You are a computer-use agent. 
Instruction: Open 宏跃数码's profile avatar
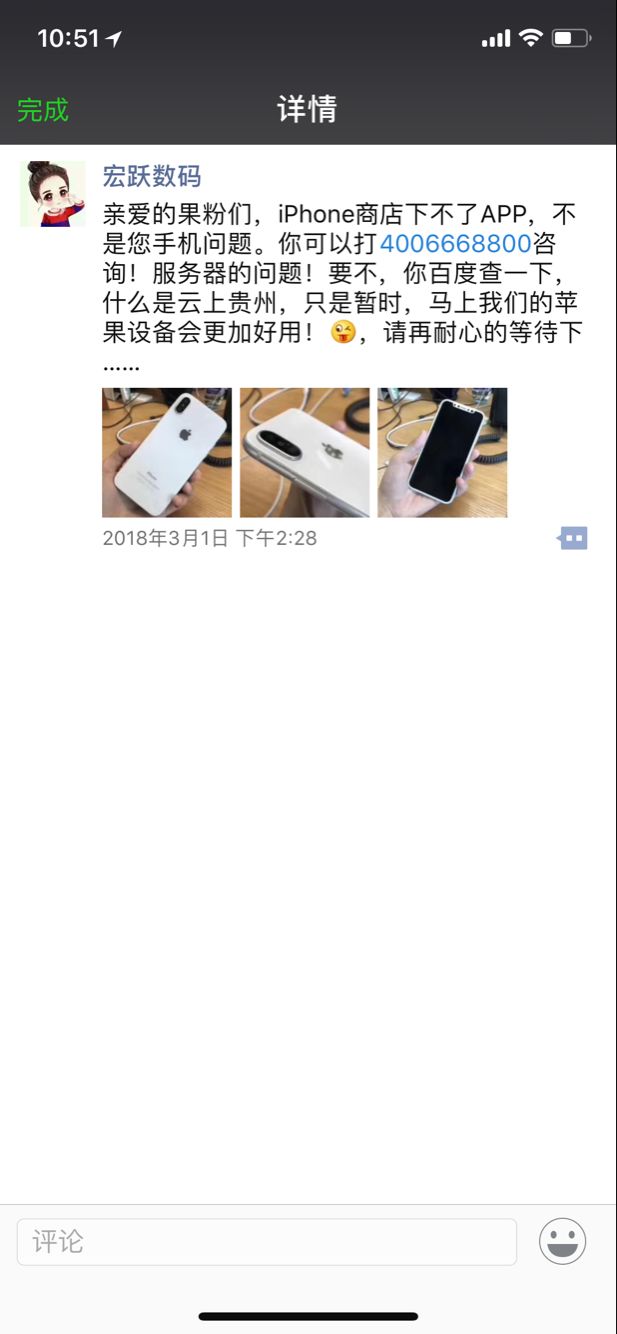(53, 194)
